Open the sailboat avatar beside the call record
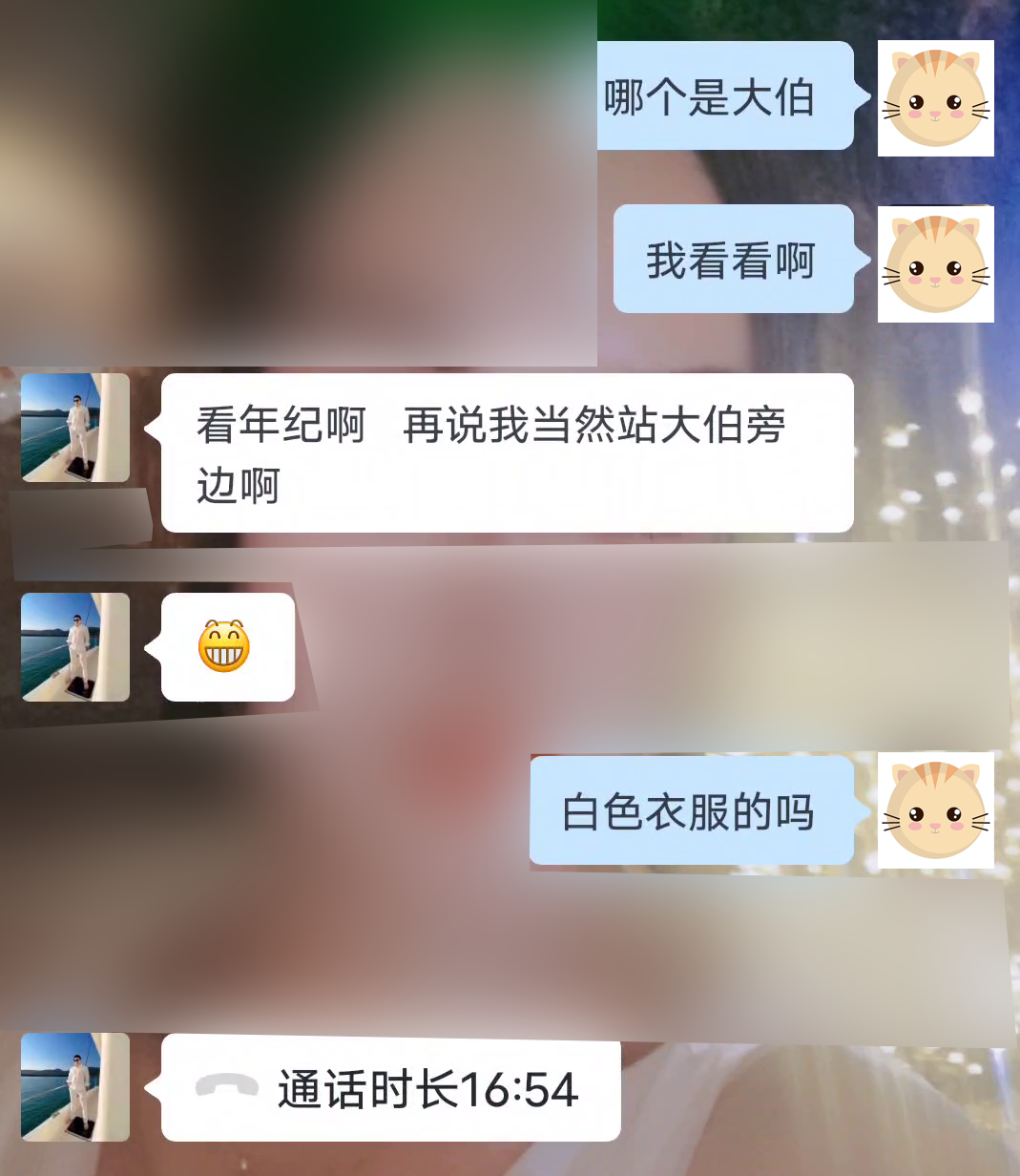Viewport: 1020px width, 1176px height. (74, 1087)
